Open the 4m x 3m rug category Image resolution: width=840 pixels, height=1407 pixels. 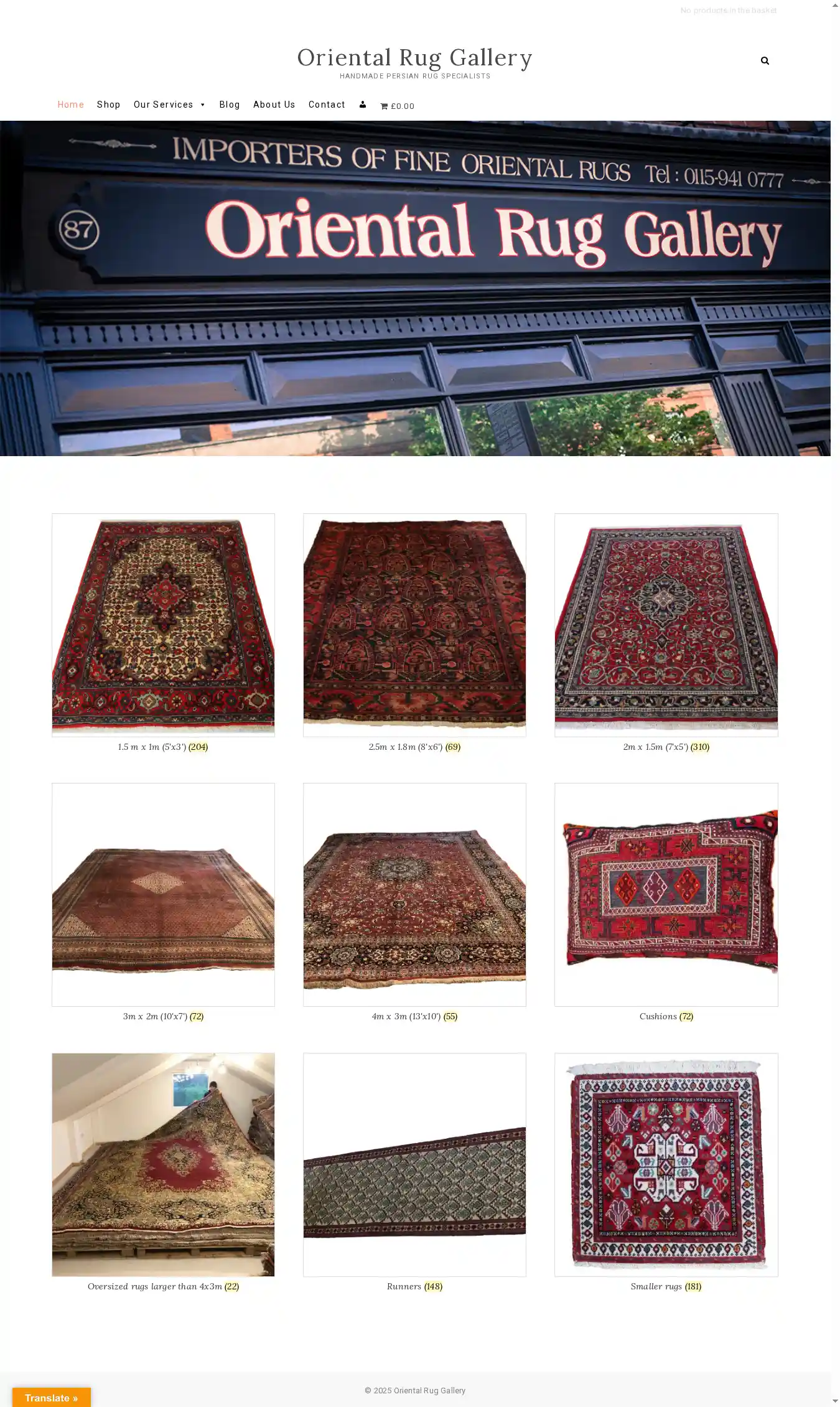414,894
